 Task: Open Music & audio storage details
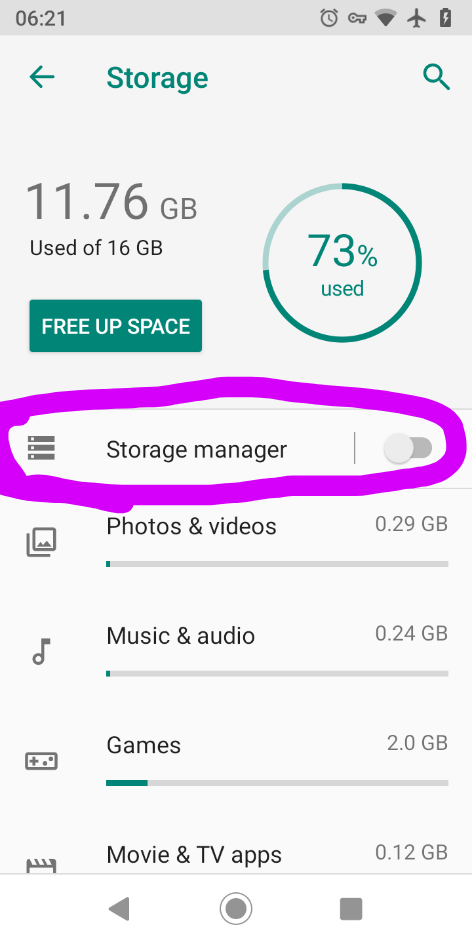pos(236,651)
